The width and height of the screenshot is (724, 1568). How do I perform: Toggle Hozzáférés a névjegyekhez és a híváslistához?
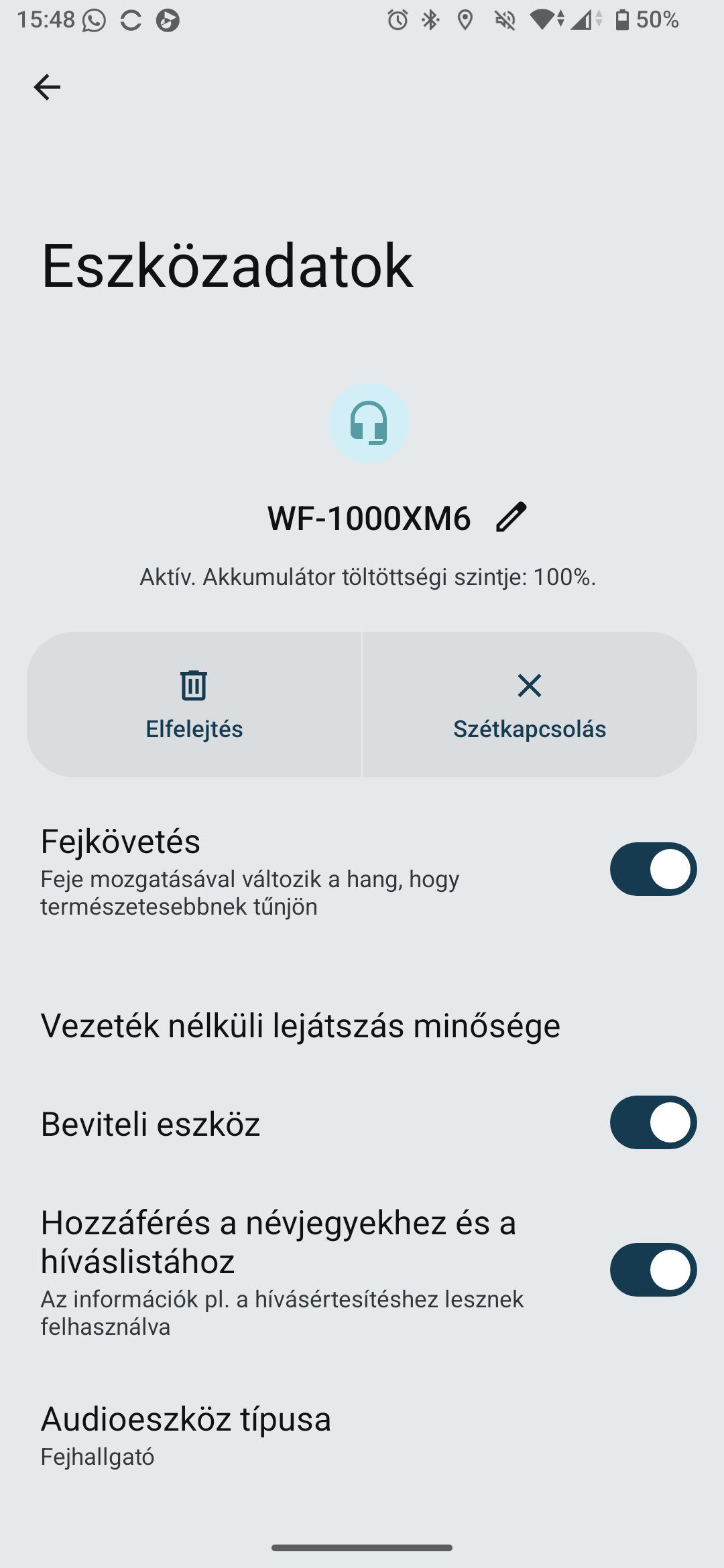(x=653, y=1270)
